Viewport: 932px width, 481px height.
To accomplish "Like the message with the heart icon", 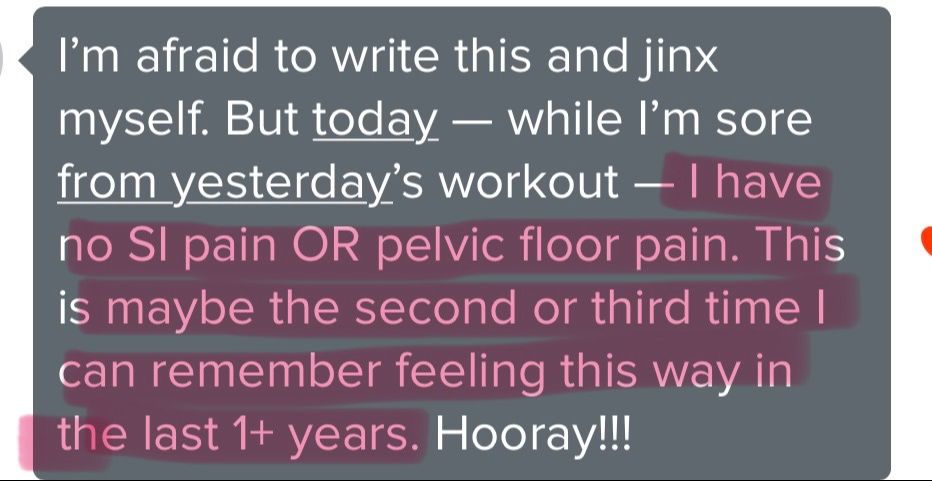I will point(925,241).
